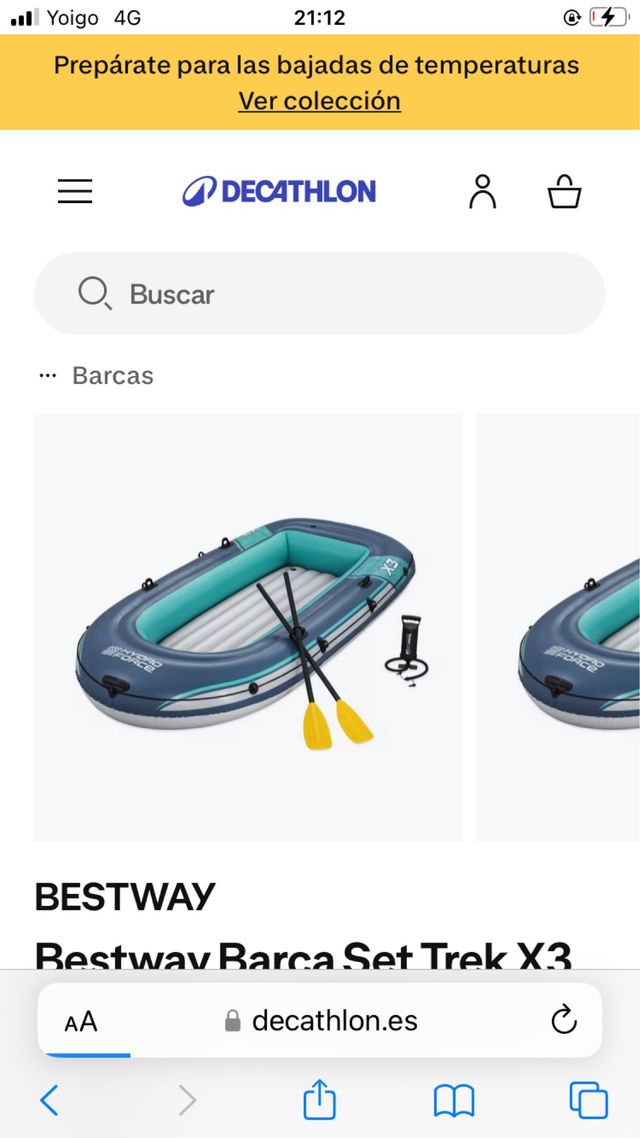Open the shopping basket
Image resolution: width=640 pixels, height=1138 pixels.
click(564, 191)
